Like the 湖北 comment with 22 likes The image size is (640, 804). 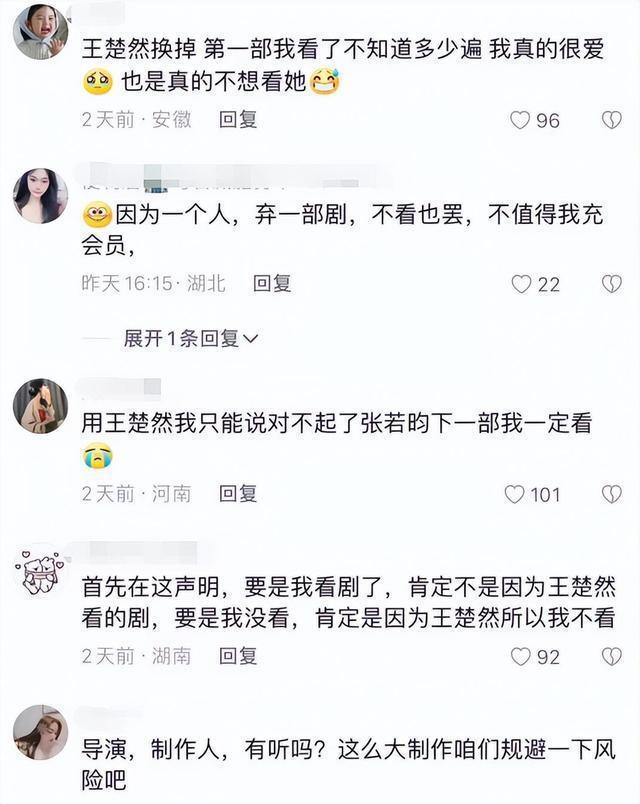coord(521,284)
